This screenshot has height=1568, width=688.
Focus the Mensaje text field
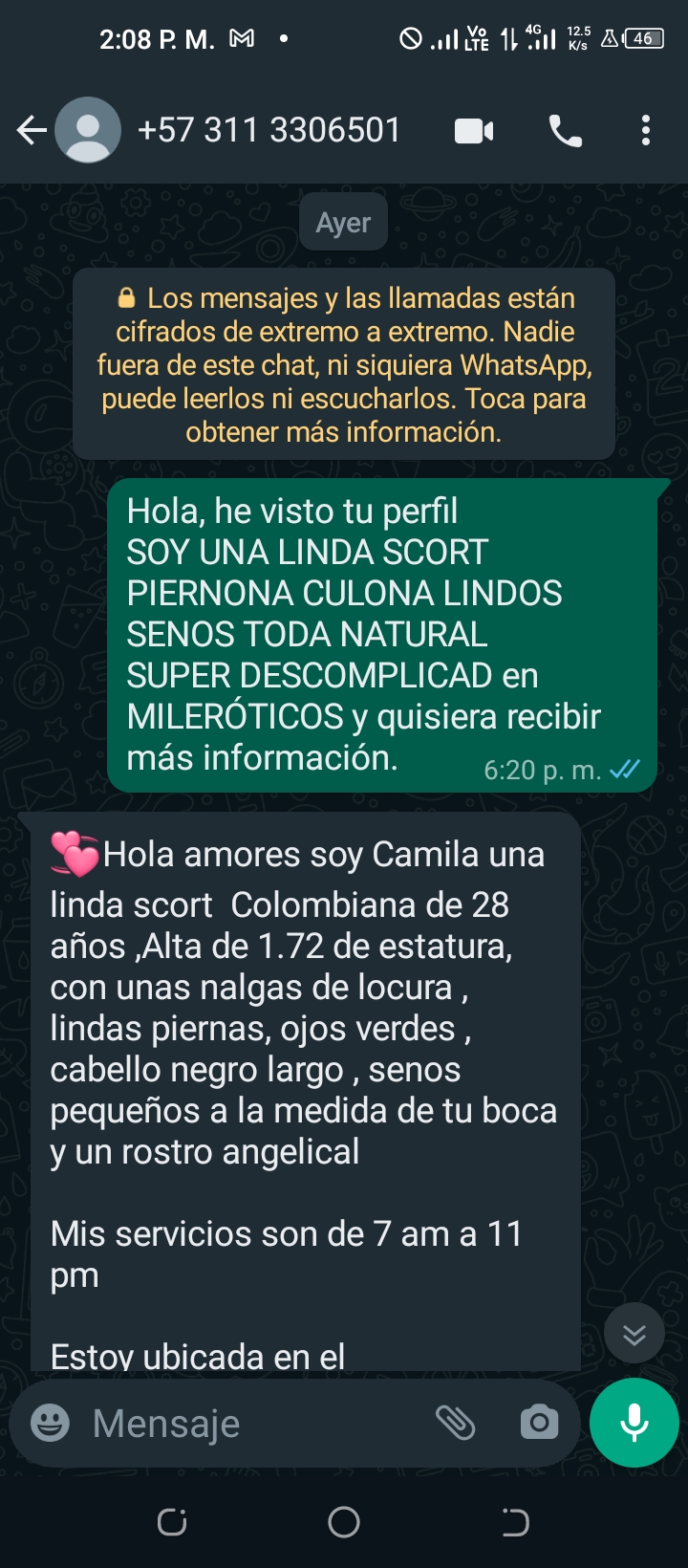pos(253,1423)
